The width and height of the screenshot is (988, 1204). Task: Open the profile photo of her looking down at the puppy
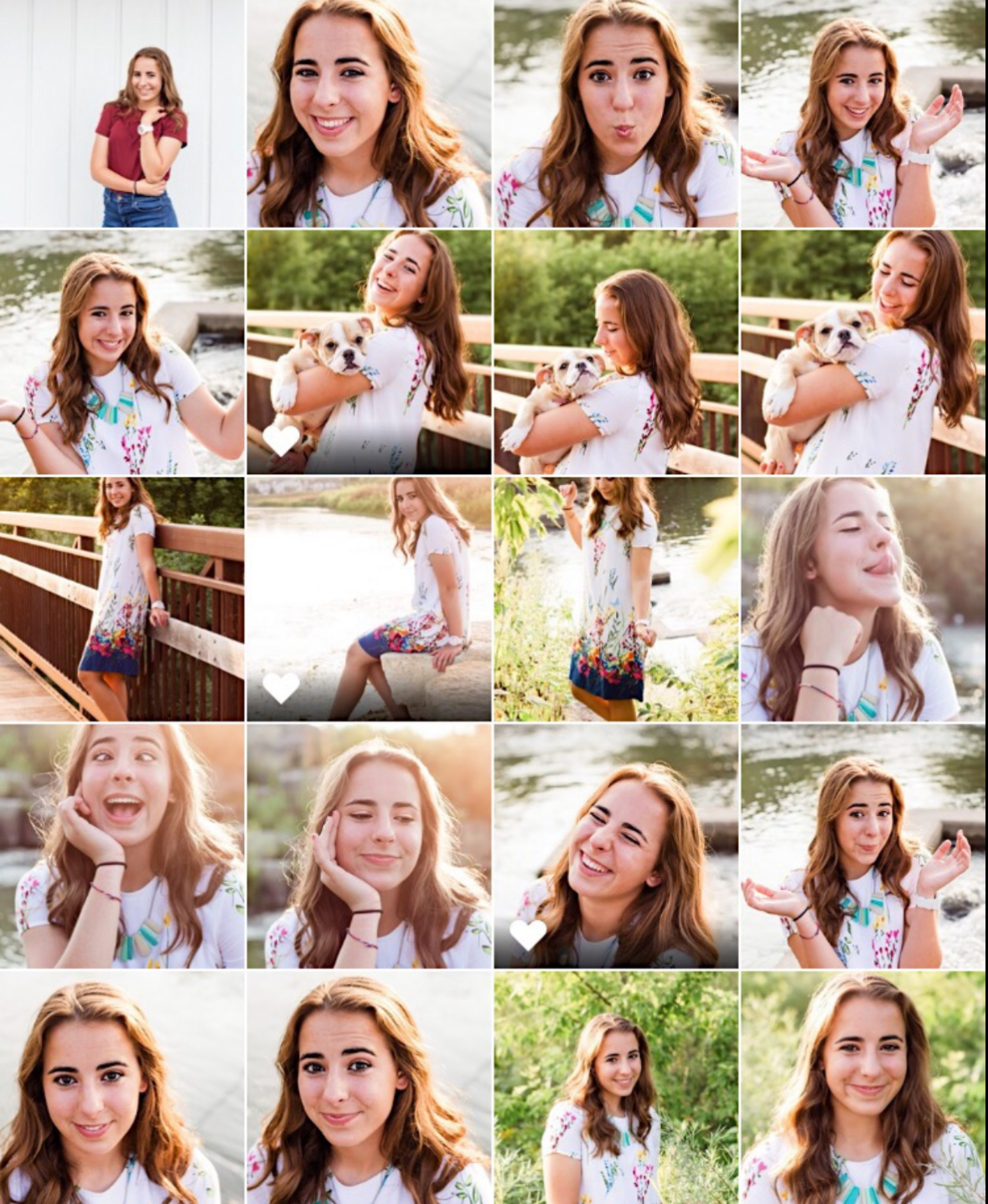616,352
